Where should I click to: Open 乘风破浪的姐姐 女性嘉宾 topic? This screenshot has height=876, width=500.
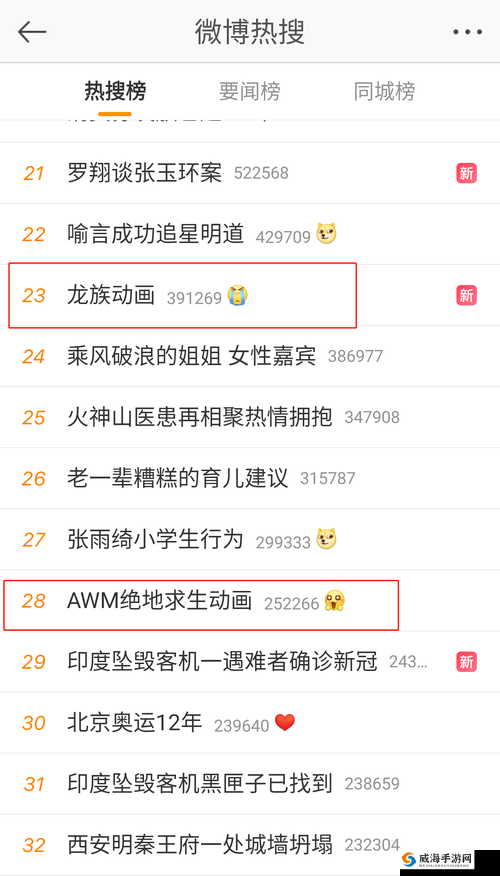(x=250, y=356)
